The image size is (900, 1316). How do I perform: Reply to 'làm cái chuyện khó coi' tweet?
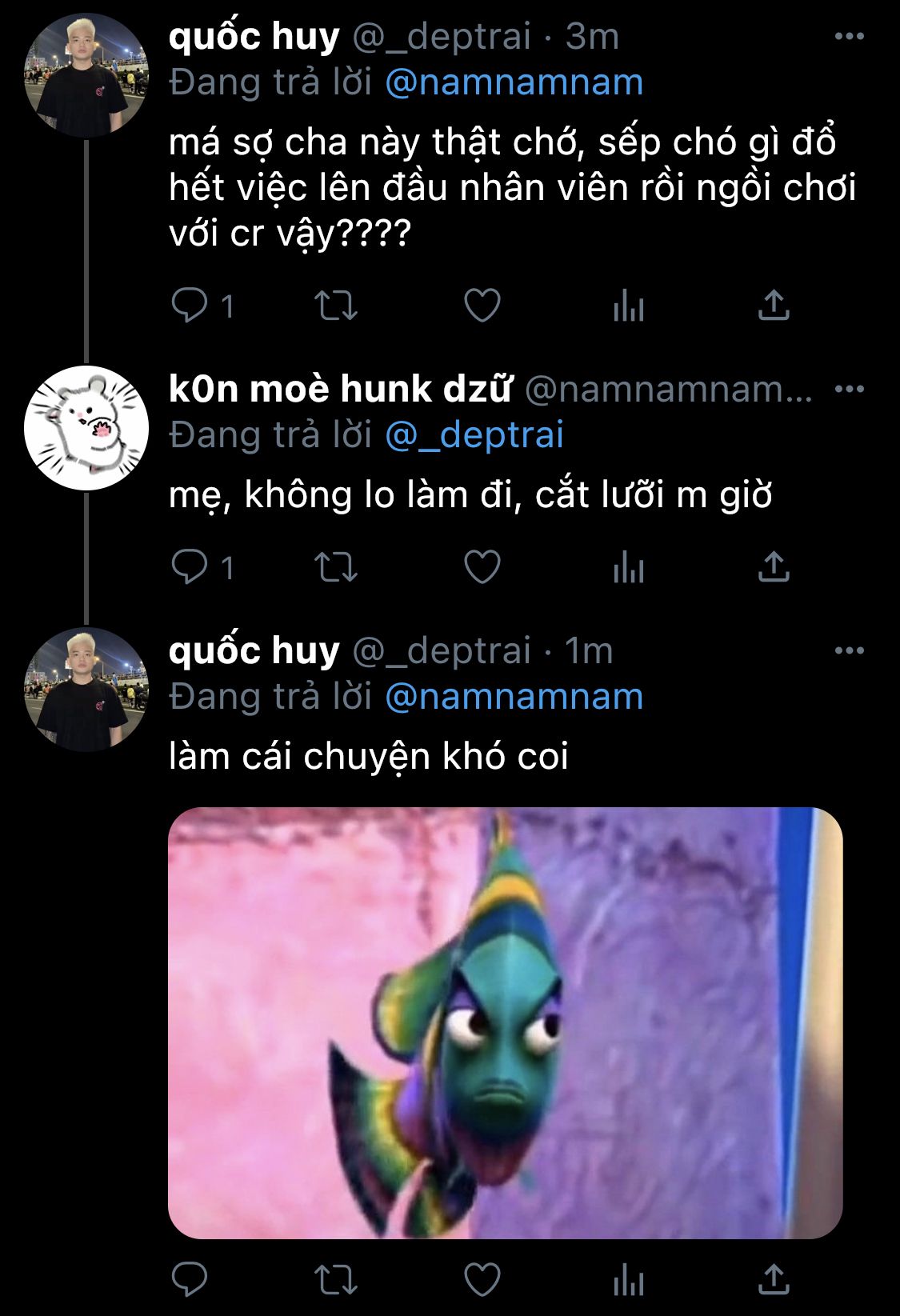[x=190, y=1279]
